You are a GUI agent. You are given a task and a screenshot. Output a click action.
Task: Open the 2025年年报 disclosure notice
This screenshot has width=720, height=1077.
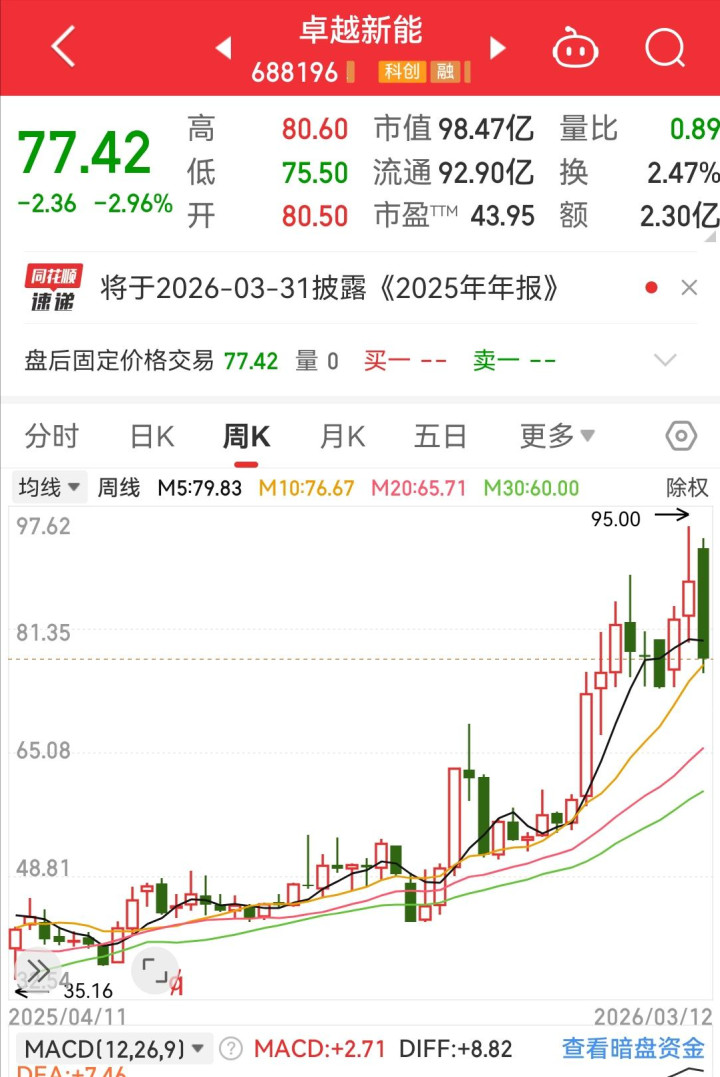(330, 288)
